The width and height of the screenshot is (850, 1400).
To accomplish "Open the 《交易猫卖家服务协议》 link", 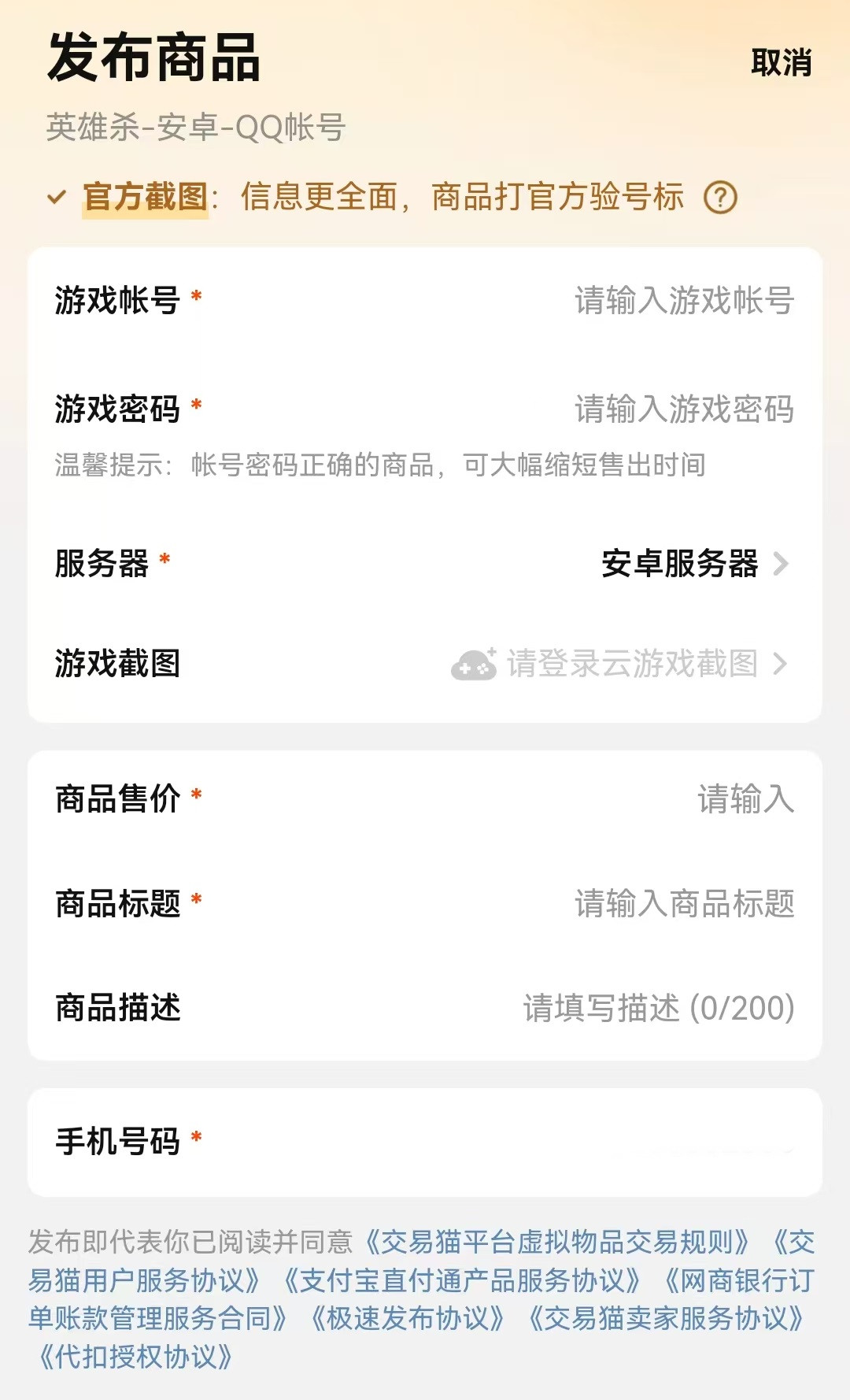I will 666,1318.
